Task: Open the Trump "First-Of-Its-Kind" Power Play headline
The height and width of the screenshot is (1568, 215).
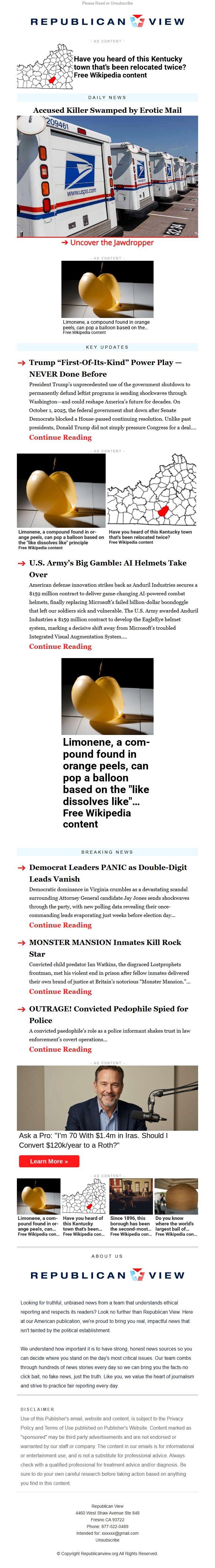Action: (x=105, y=368)
